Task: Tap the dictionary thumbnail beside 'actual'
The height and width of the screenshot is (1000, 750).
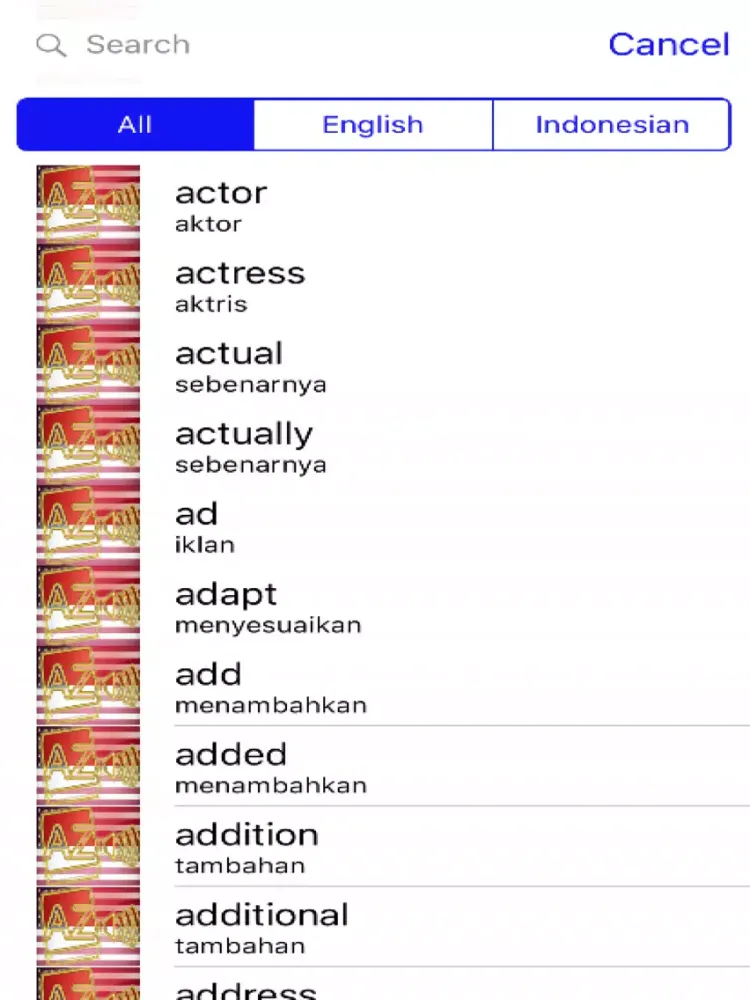Action: (x=87, y=364)
